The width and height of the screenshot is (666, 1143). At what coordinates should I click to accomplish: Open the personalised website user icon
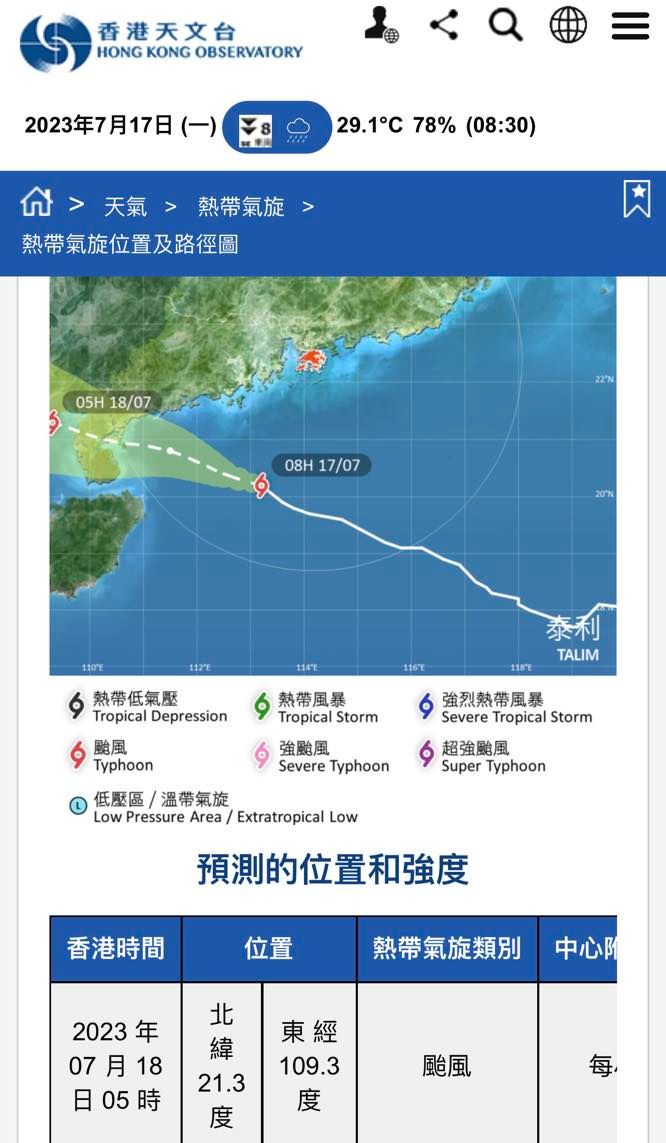pos(381,24)
